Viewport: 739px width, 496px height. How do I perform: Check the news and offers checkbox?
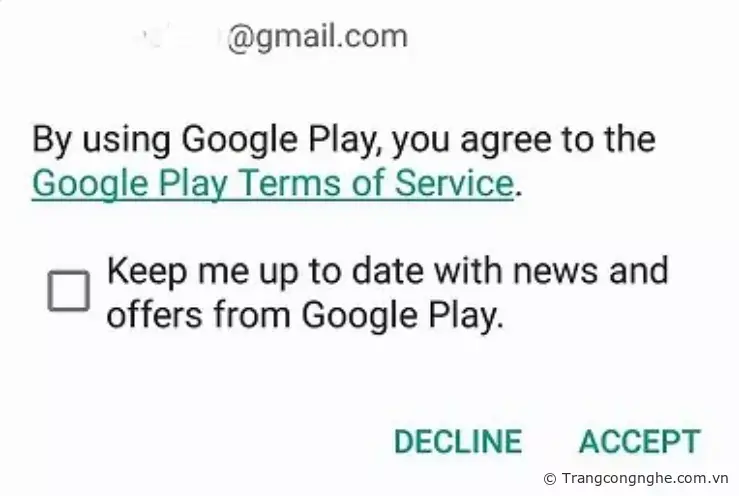click(69, 292)
